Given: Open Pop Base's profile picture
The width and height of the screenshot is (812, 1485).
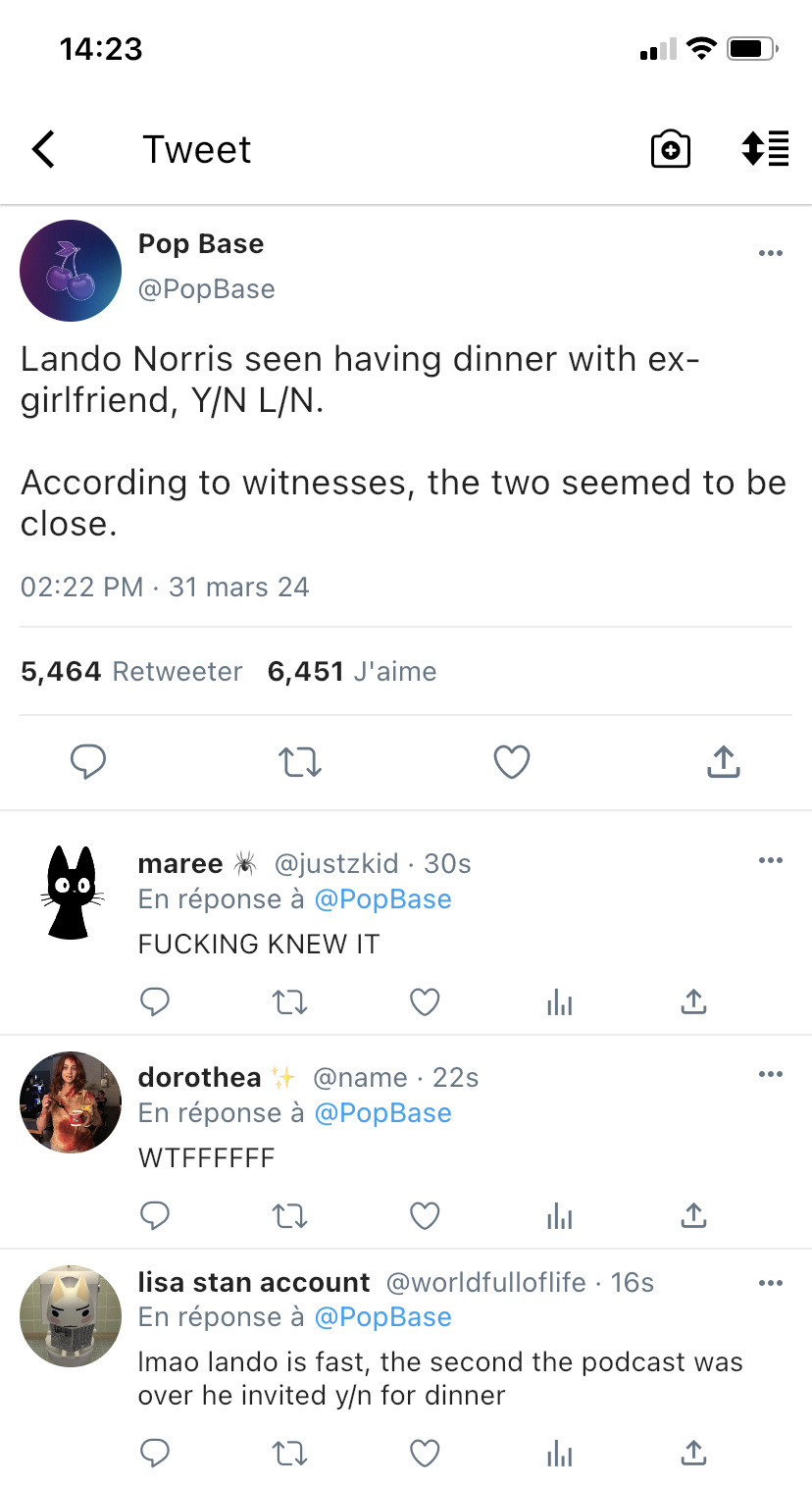Looking at the screenshot, I should click(71, 271).
